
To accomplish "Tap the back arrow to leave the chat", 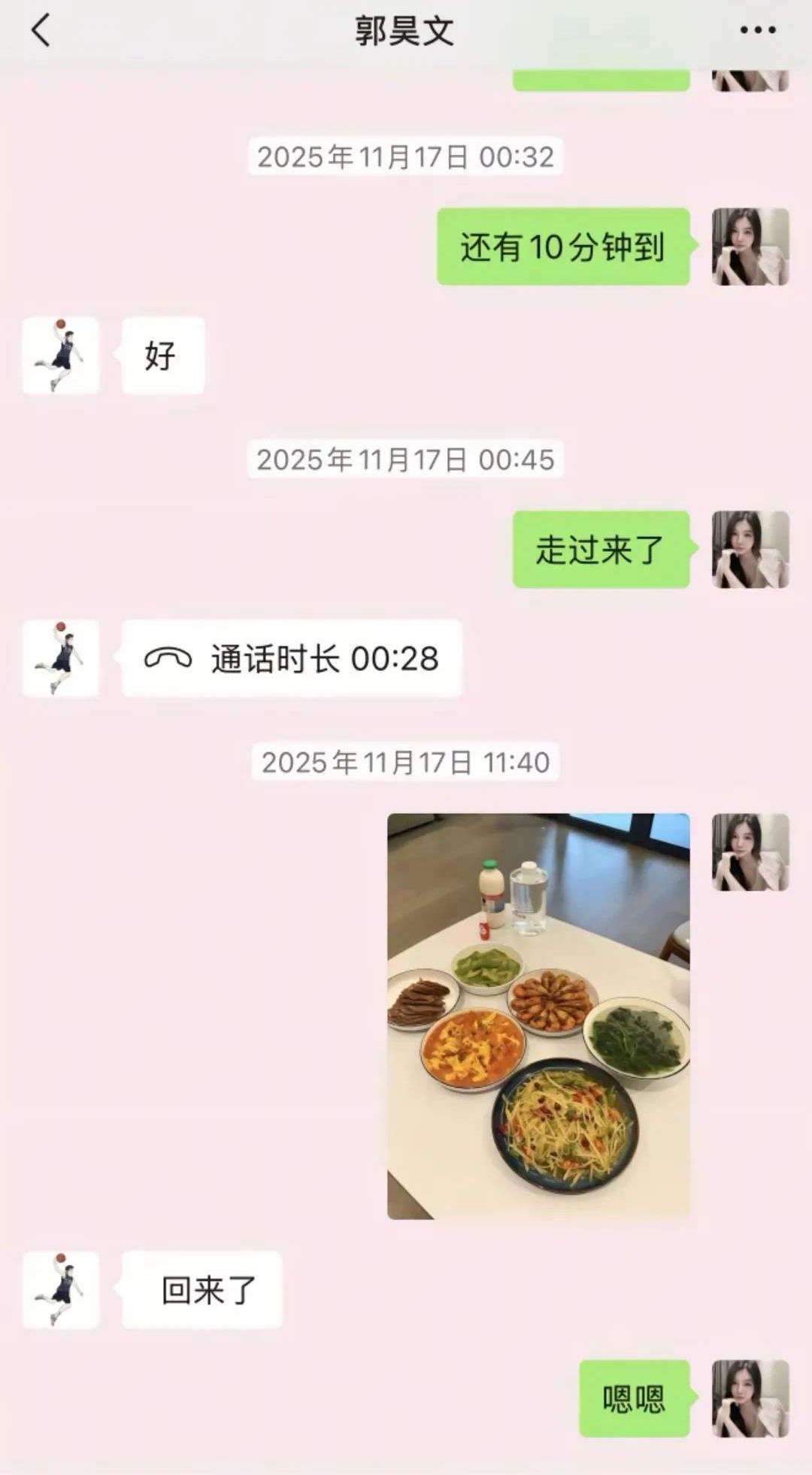I will (39, 32).
